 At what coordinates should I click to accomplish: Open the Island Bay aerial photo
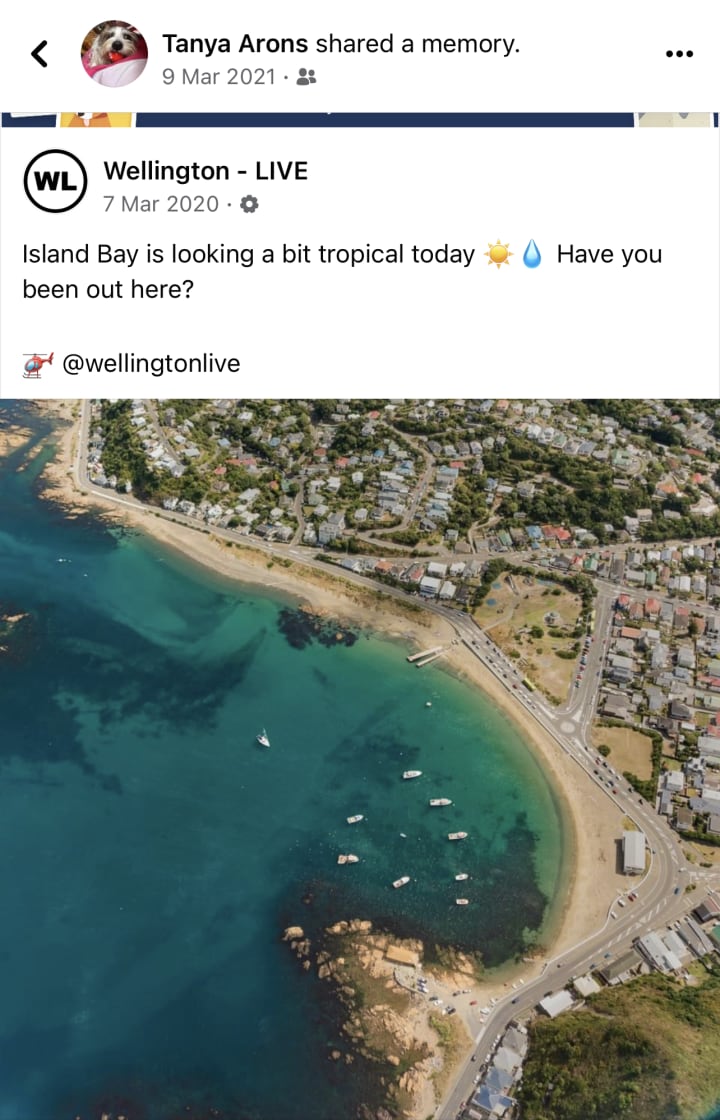click(360, 760)
